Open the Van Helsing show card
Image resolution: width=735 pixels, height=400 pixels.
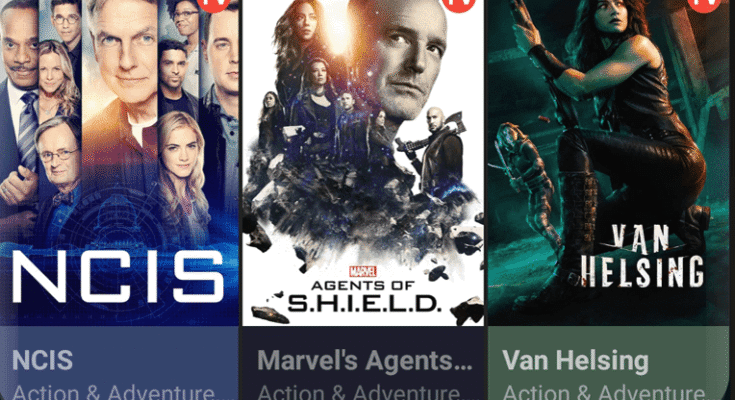[610, 180]
